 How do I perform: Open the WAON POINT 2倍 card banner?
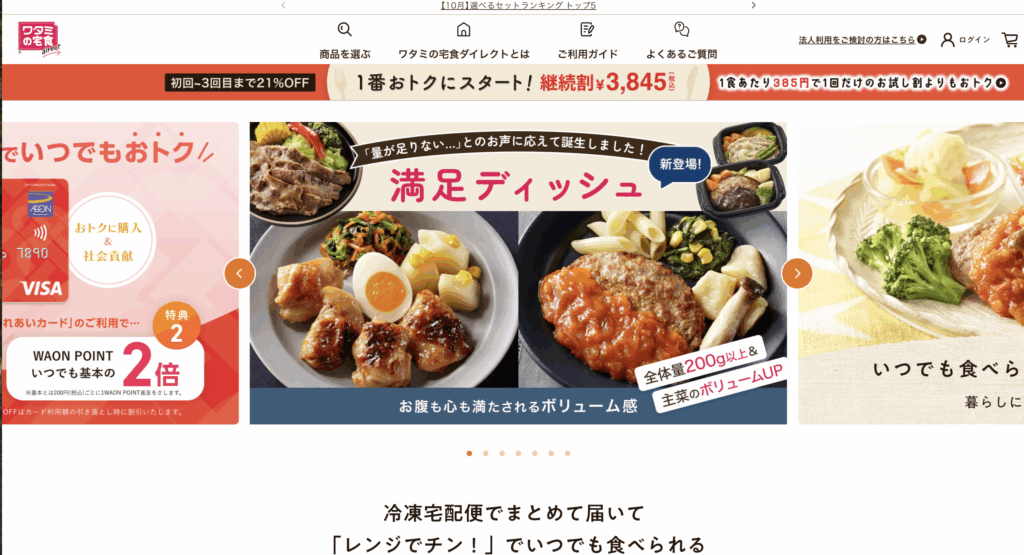point(120,273)
